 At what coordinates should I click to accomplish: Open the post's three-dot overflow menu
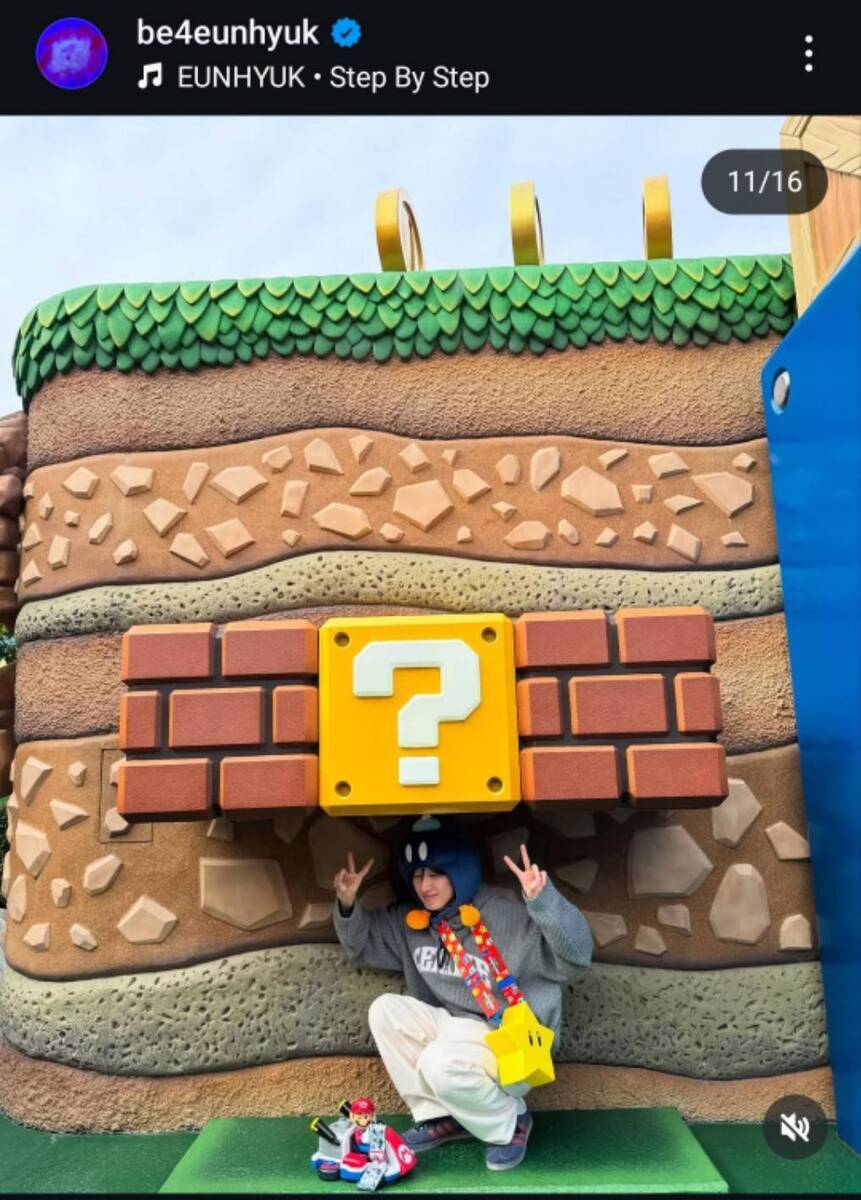coord(808,53)
